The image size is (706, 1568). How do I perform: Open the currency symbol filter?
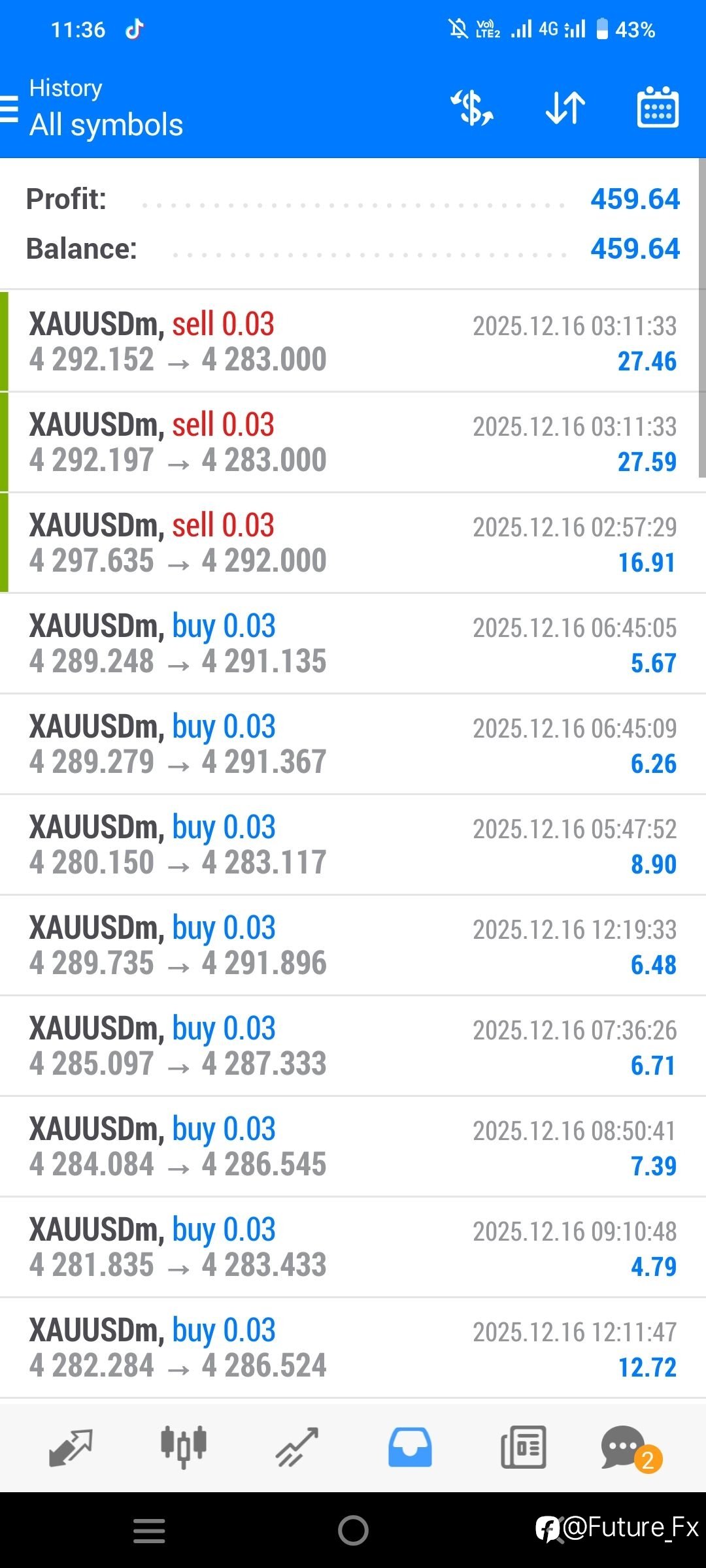[x=472, y=108]
